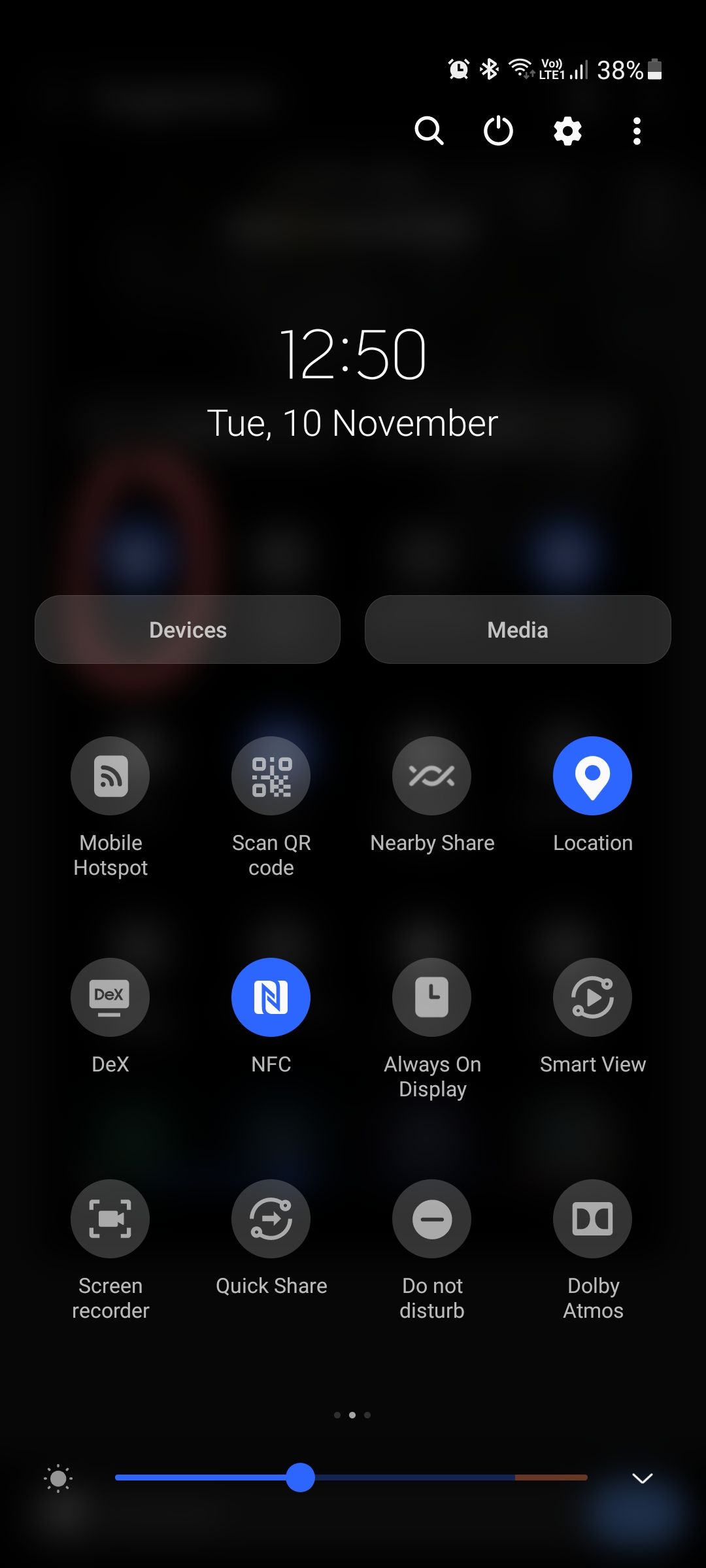
Task: Enable Nearby Share
Action: coord(431,776)
